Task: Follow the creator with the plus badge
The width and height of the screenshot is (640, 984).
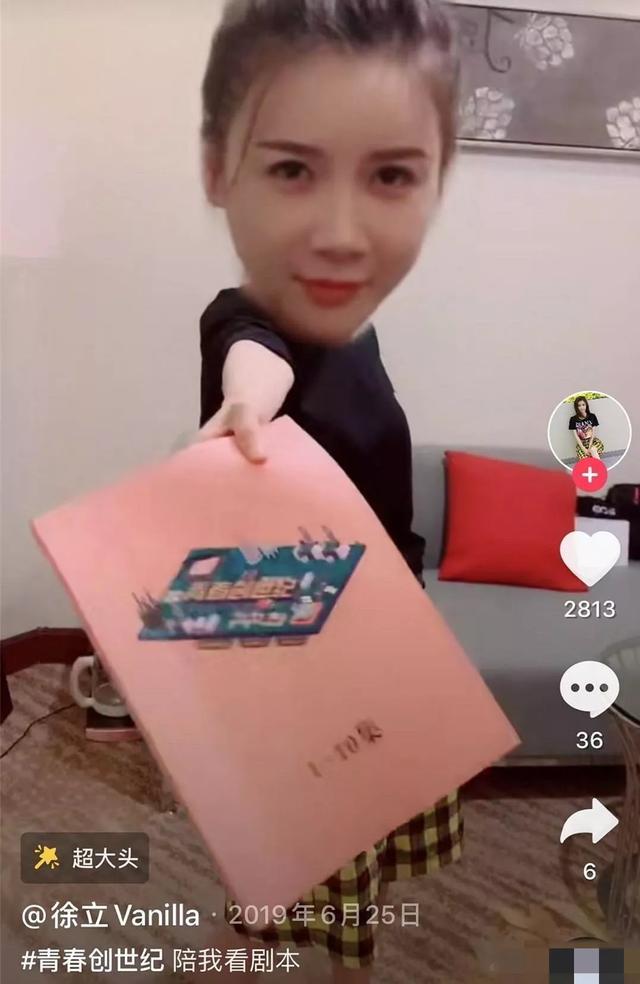Action: (x=589, y=475)
